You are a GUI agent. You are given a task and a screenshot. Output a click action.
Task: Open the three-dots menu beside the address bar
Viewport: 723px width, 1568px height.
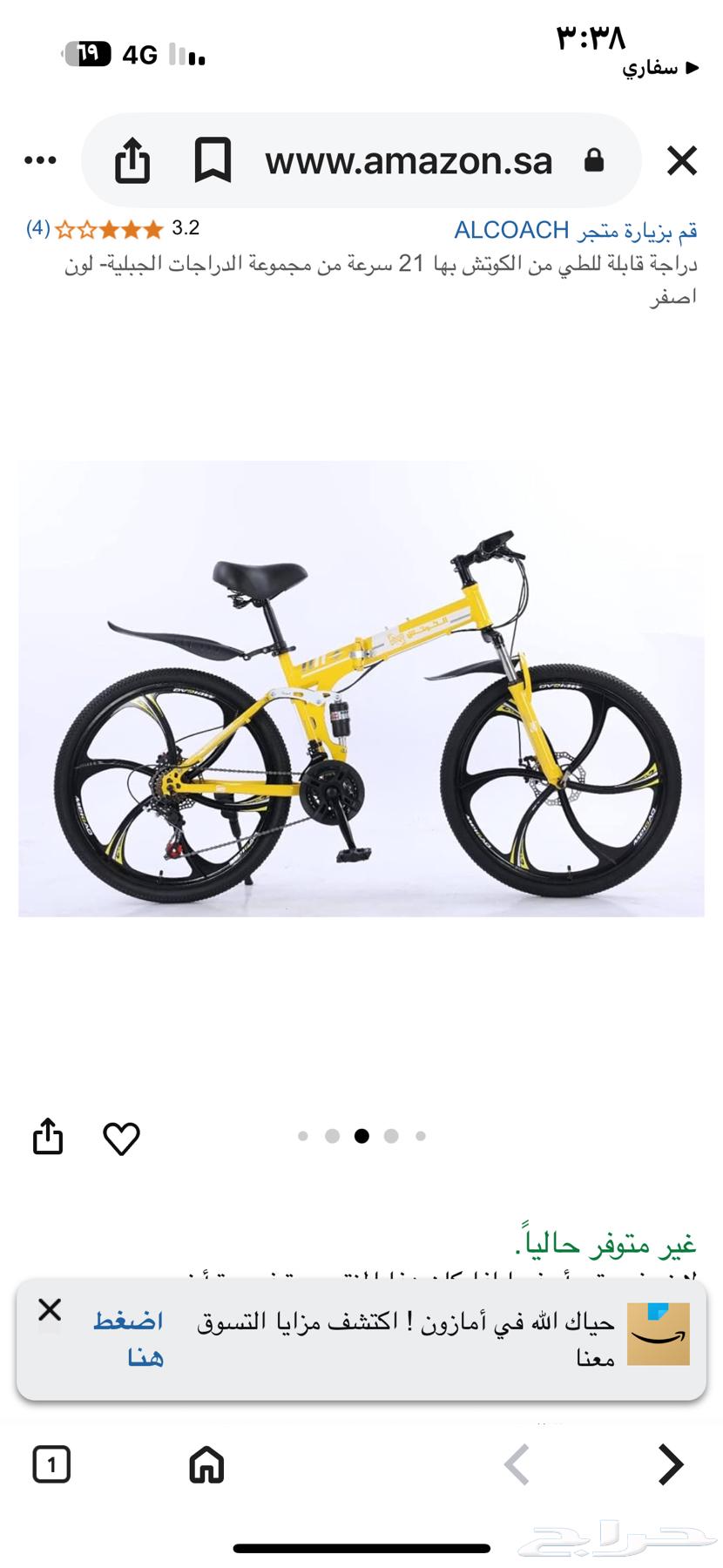39,159
